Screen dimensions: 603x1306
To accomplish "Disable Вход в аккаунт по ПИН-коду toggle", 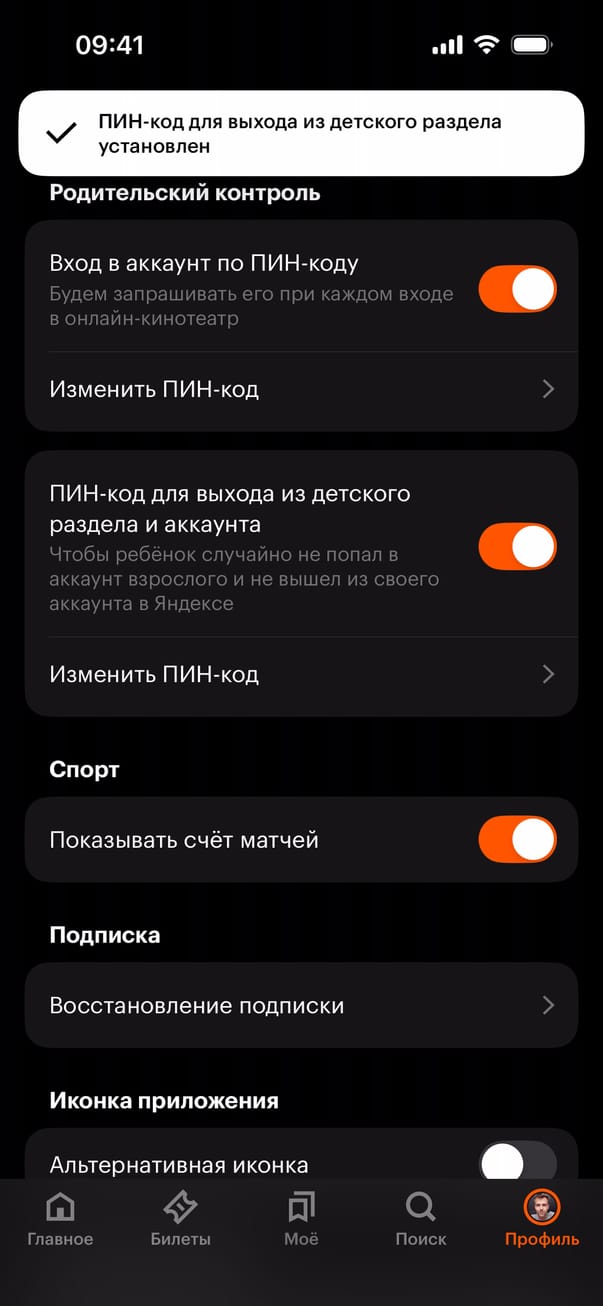I will pyautogui.click(x=517, y=290).
